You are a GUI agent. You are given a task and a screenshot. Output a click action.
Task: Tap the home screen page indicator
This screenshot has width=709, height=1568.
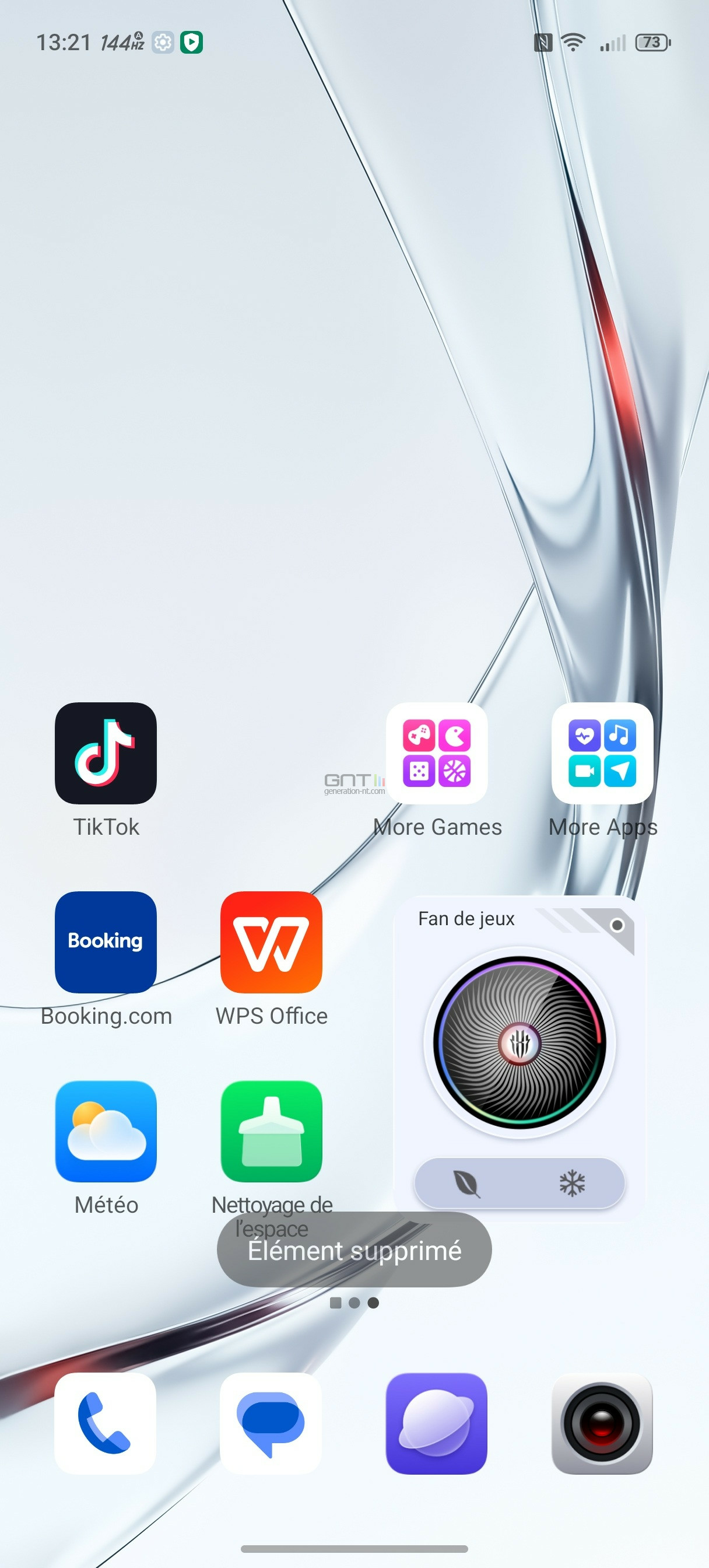tap(354, 1303)
